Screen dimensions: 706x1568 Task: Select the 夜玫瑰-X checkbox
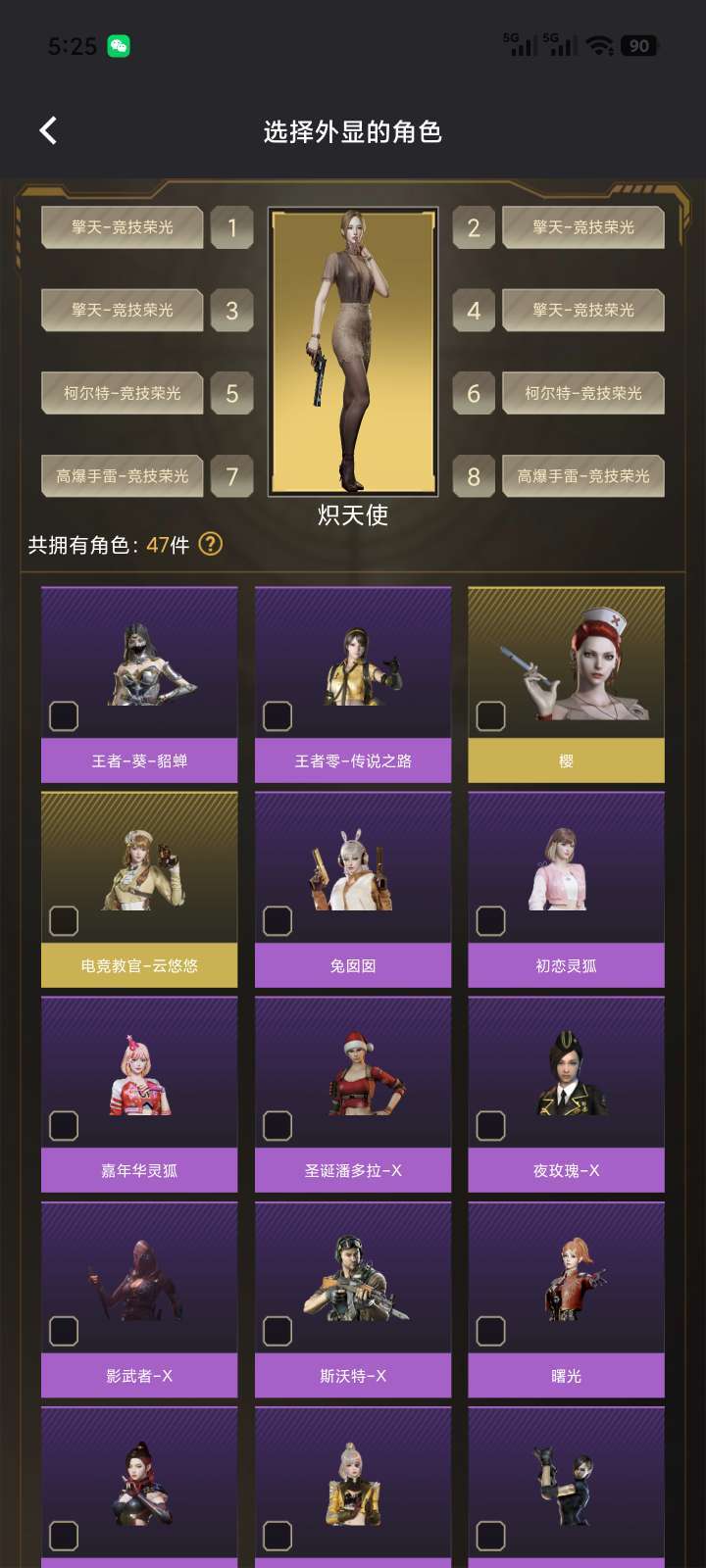(490, 1126)
